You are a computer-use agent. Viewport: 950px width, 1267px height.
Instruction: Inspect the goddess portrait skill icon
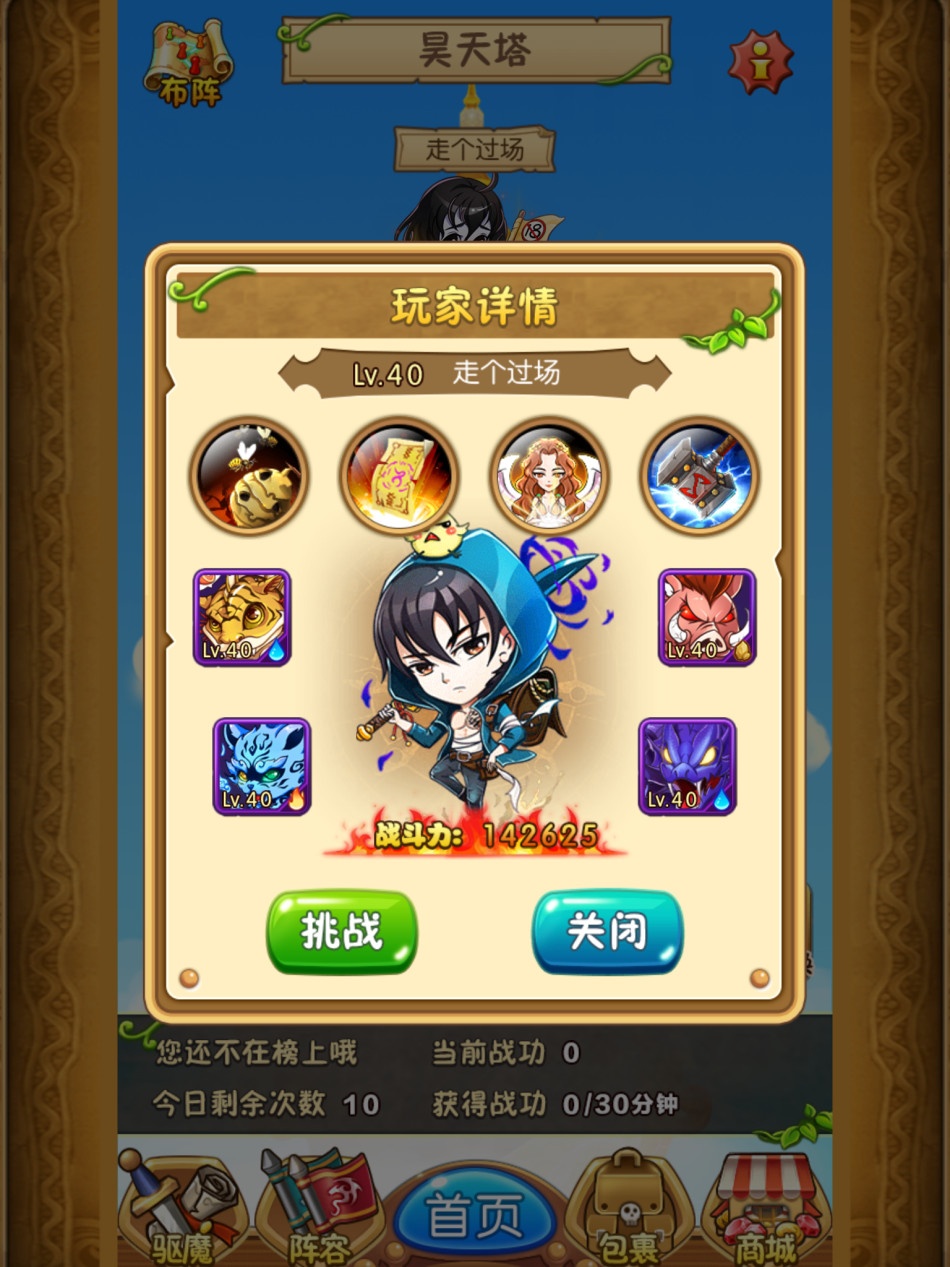[549, 477]
